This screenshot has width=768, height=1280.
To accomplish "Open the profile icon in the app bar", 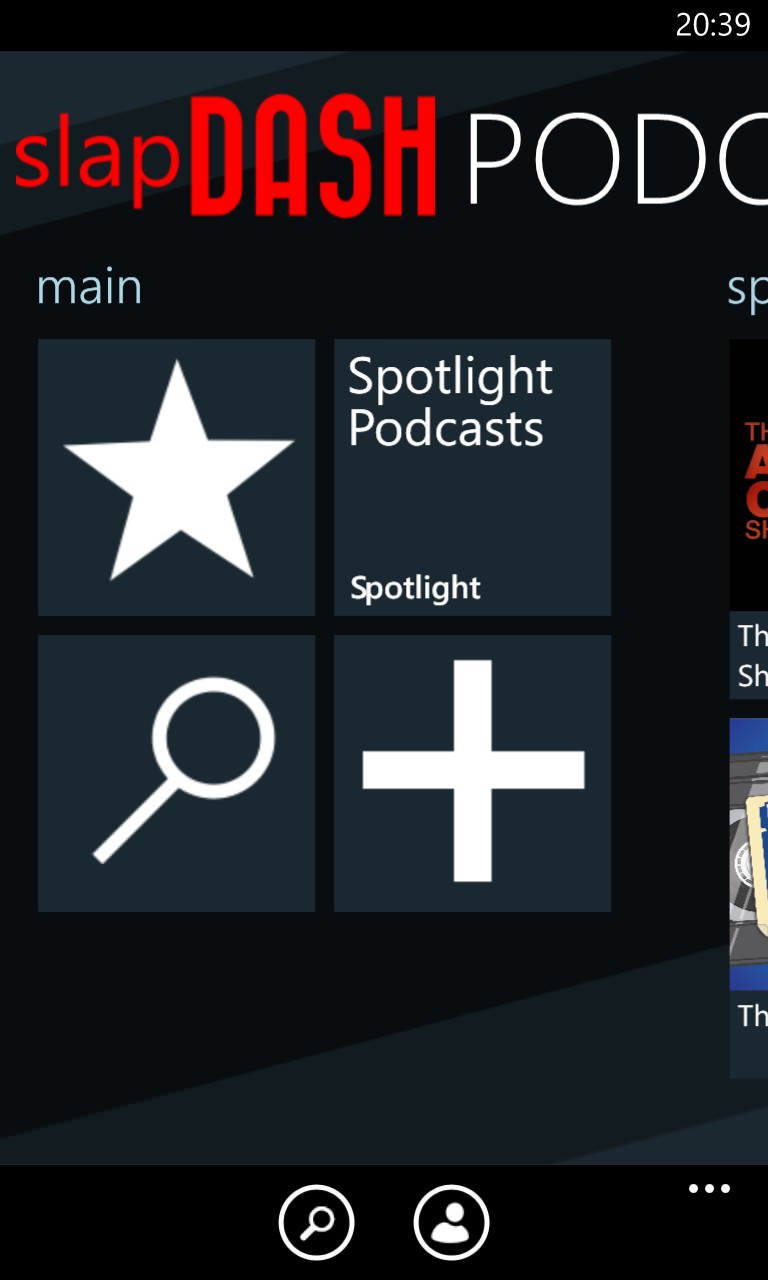I will tap(451, 1222).
